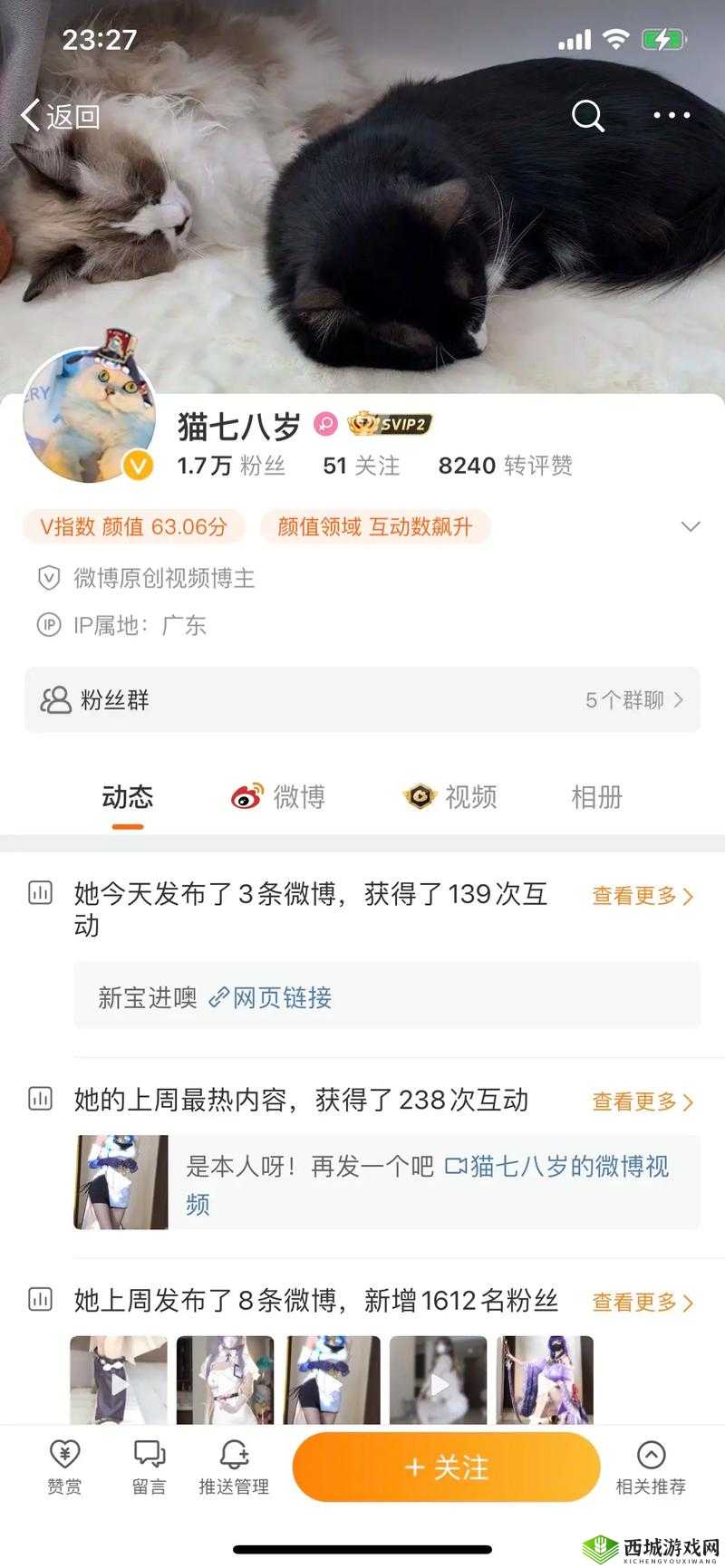Select the 微博 tab
This screenshot has height=1568, width=725.
pyautogui.click(x=281, y=797)
